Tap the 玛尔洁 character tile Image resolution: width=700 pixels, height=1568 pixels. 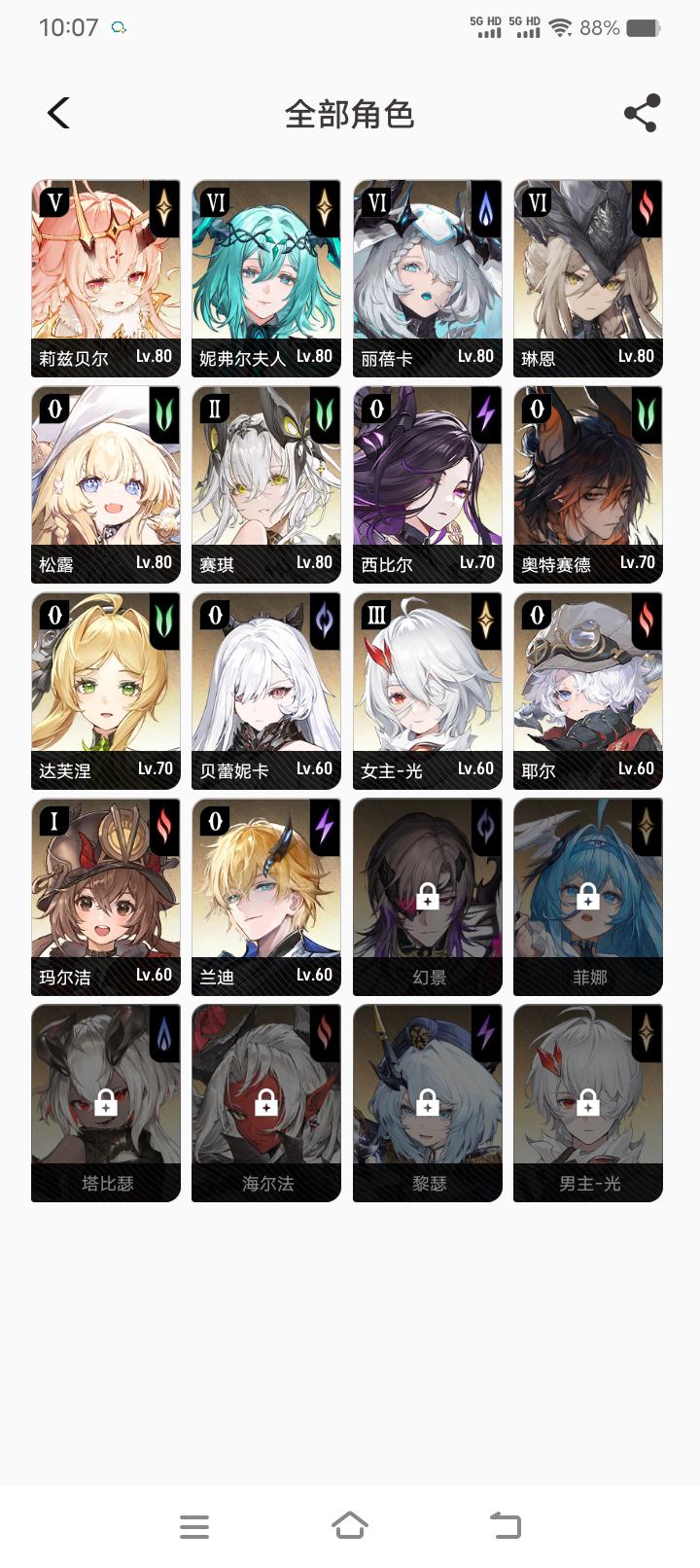click(x=106, y=896)
